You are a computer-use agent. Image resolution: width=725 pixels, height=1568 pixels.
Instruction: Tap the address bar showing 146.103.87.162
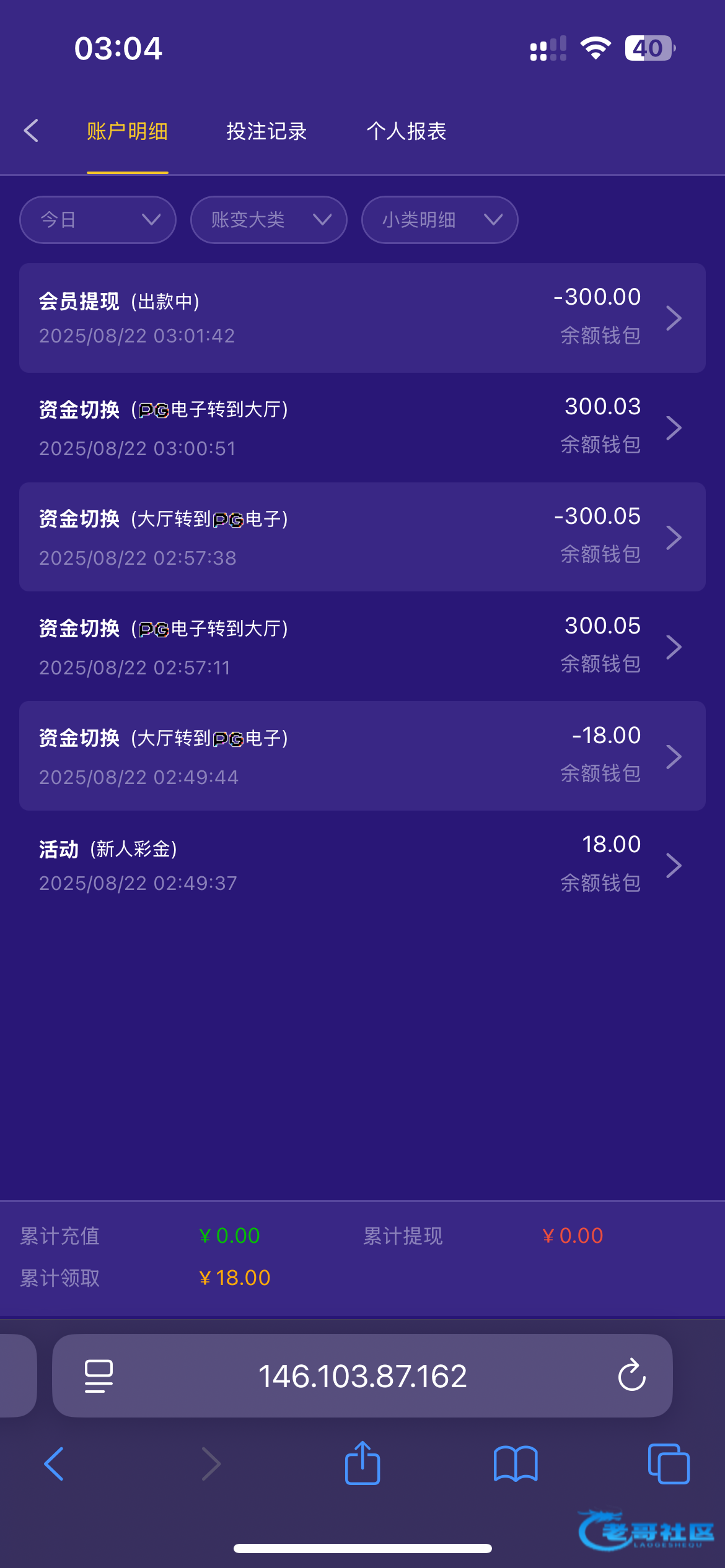(362, 1376)
